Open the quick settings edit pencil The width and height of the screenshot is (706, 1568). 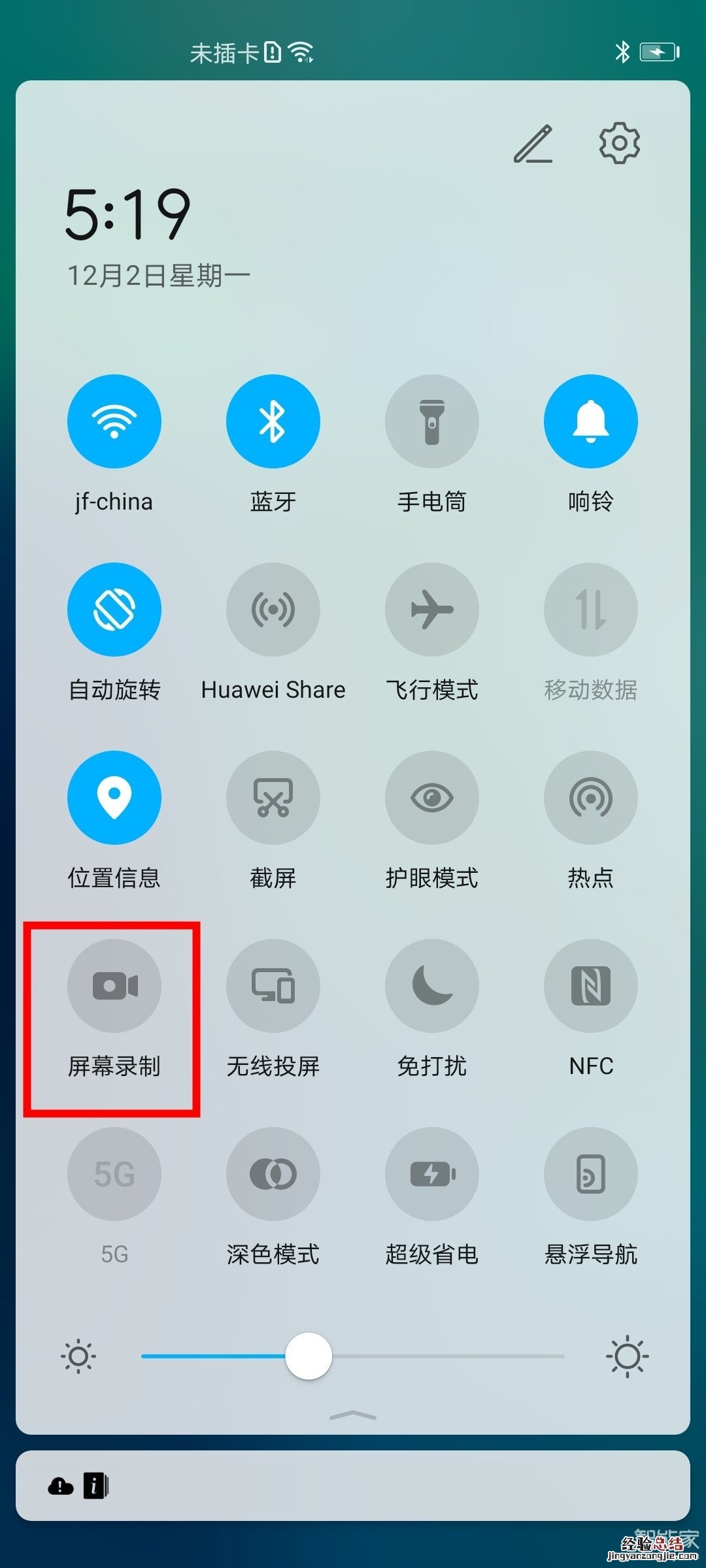point(533,144)
